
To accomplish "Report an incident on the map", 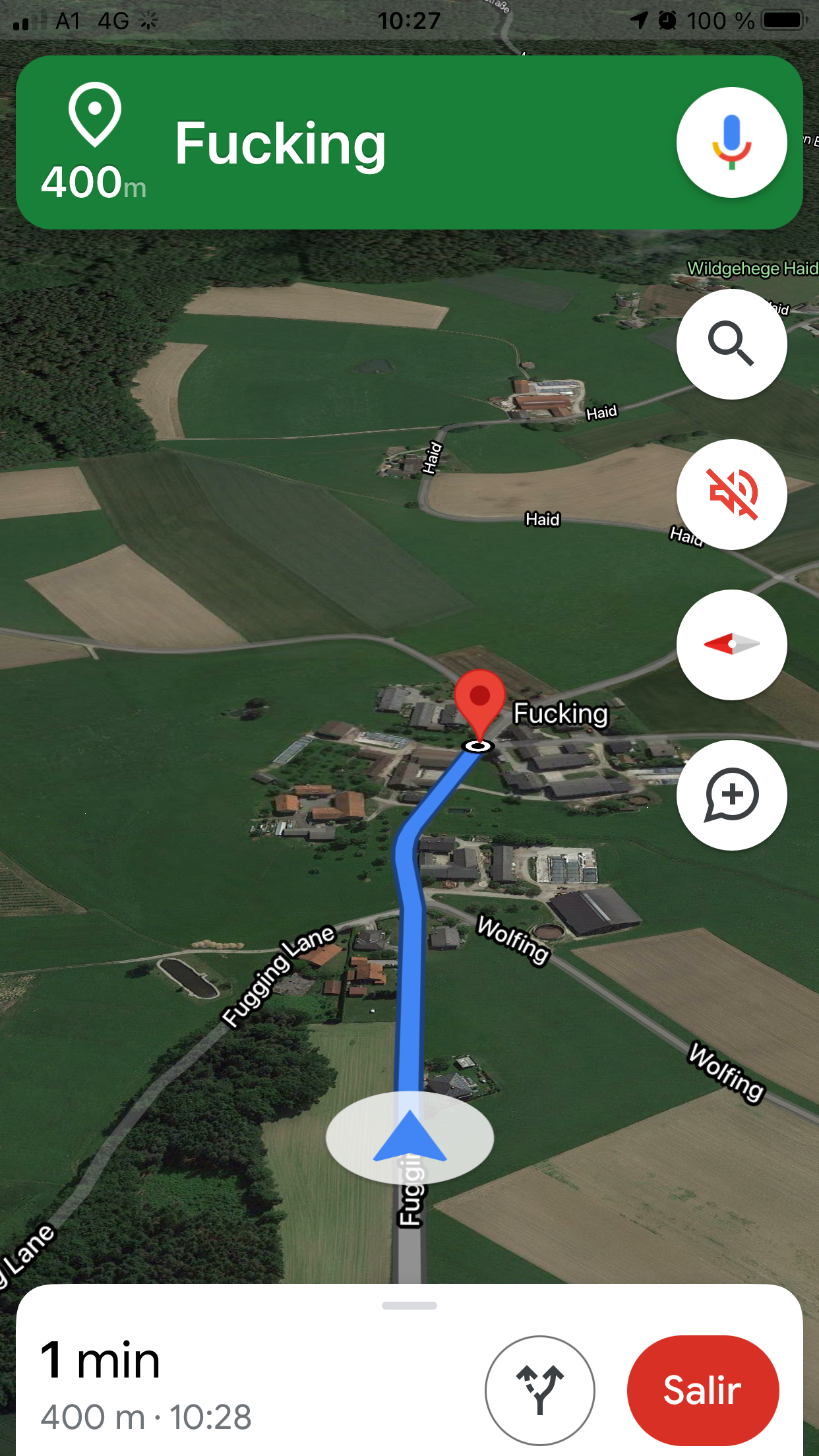I will tap(731, 795).
